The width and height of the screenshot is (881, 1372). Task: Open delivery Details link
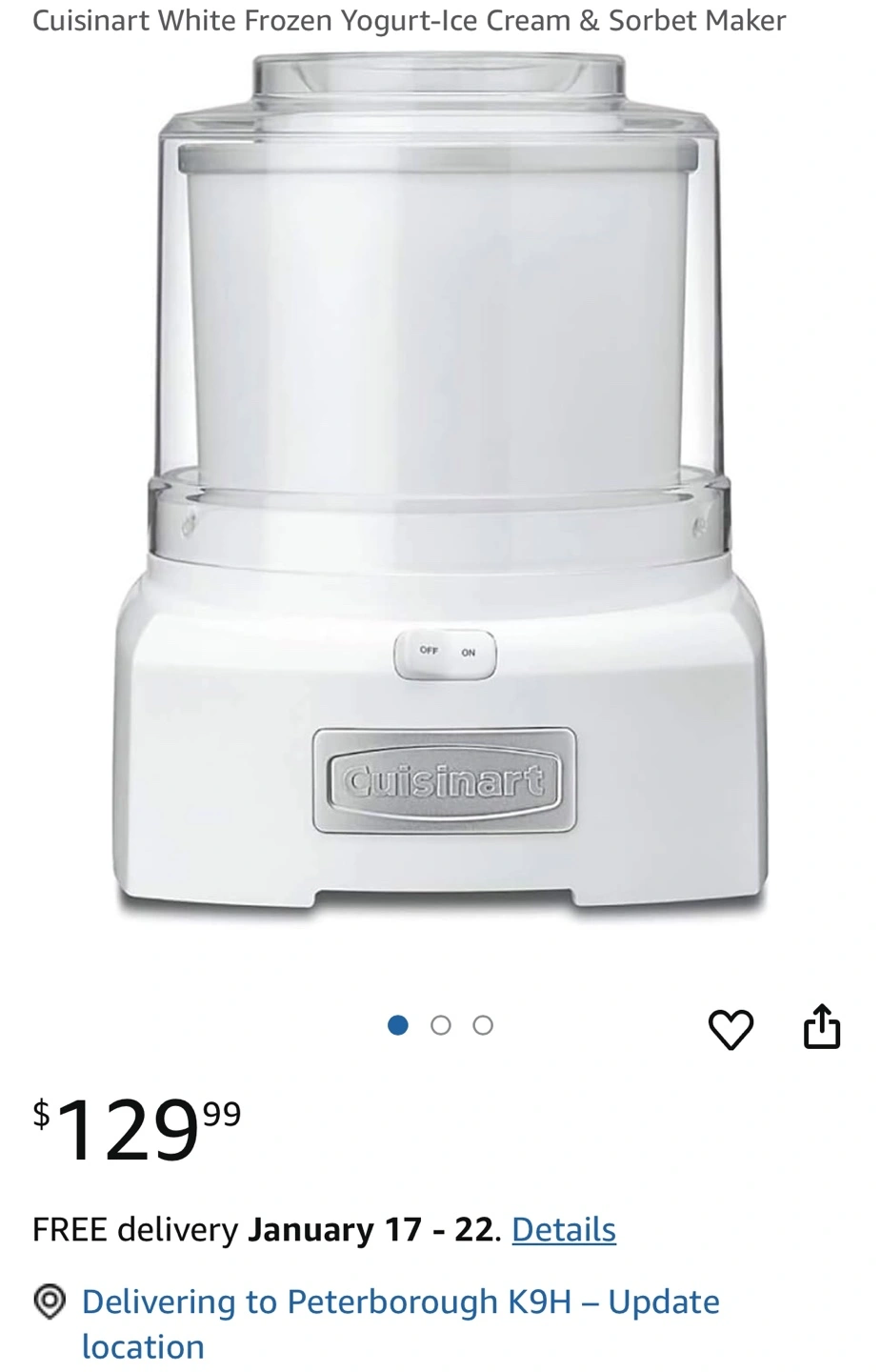click(x=563, y=1229)
